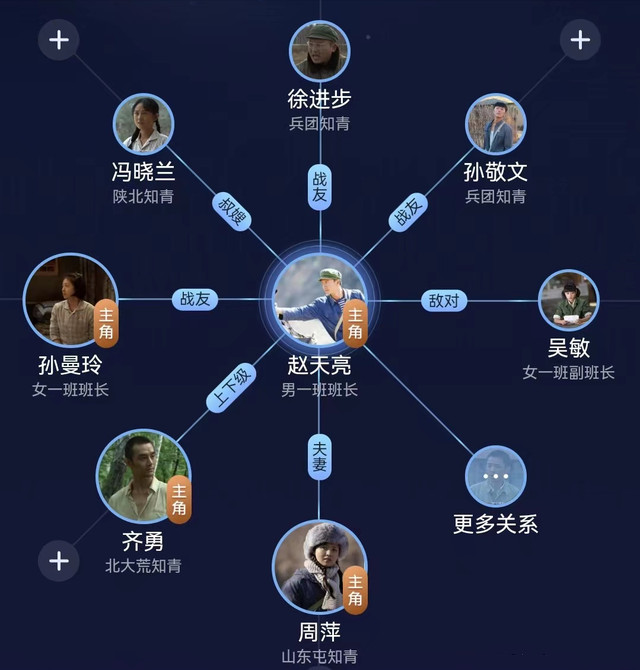The width and height of the screenshot is (640, 670).
Task: Open 周萍's character profile
Action: [319, 567]
